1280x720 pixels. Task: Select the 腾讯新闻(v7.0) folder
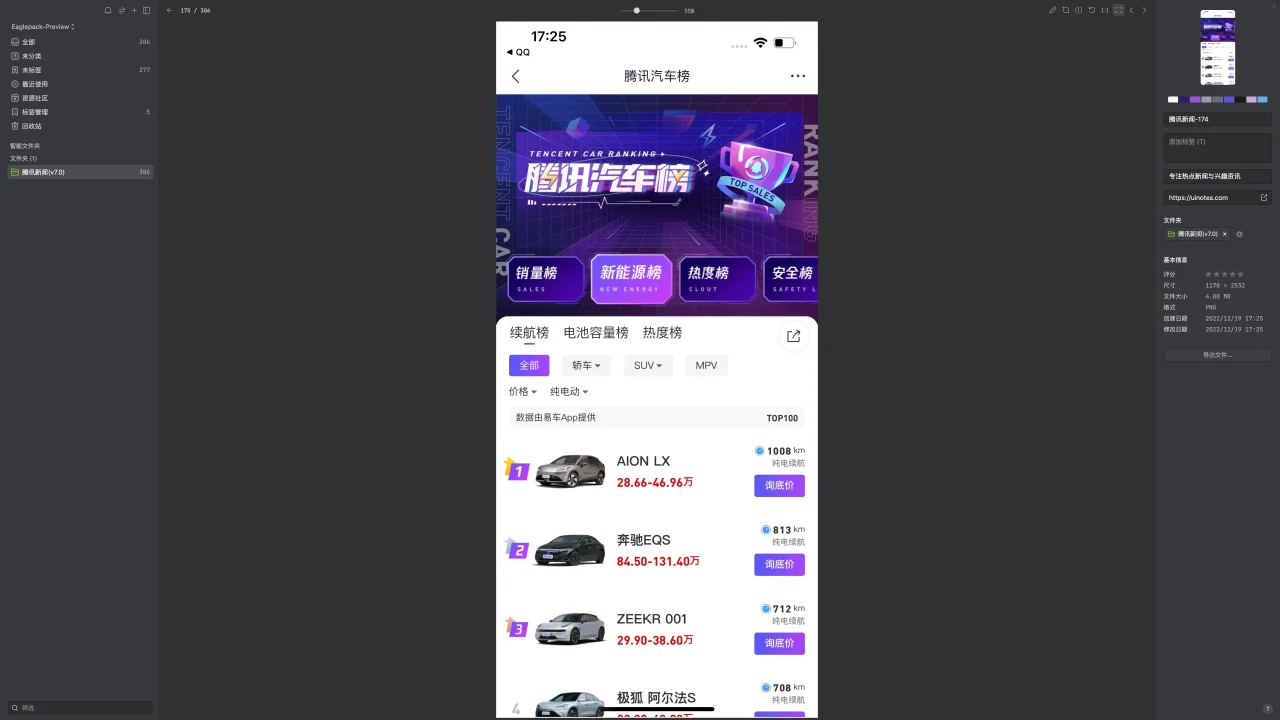point(43,172)
